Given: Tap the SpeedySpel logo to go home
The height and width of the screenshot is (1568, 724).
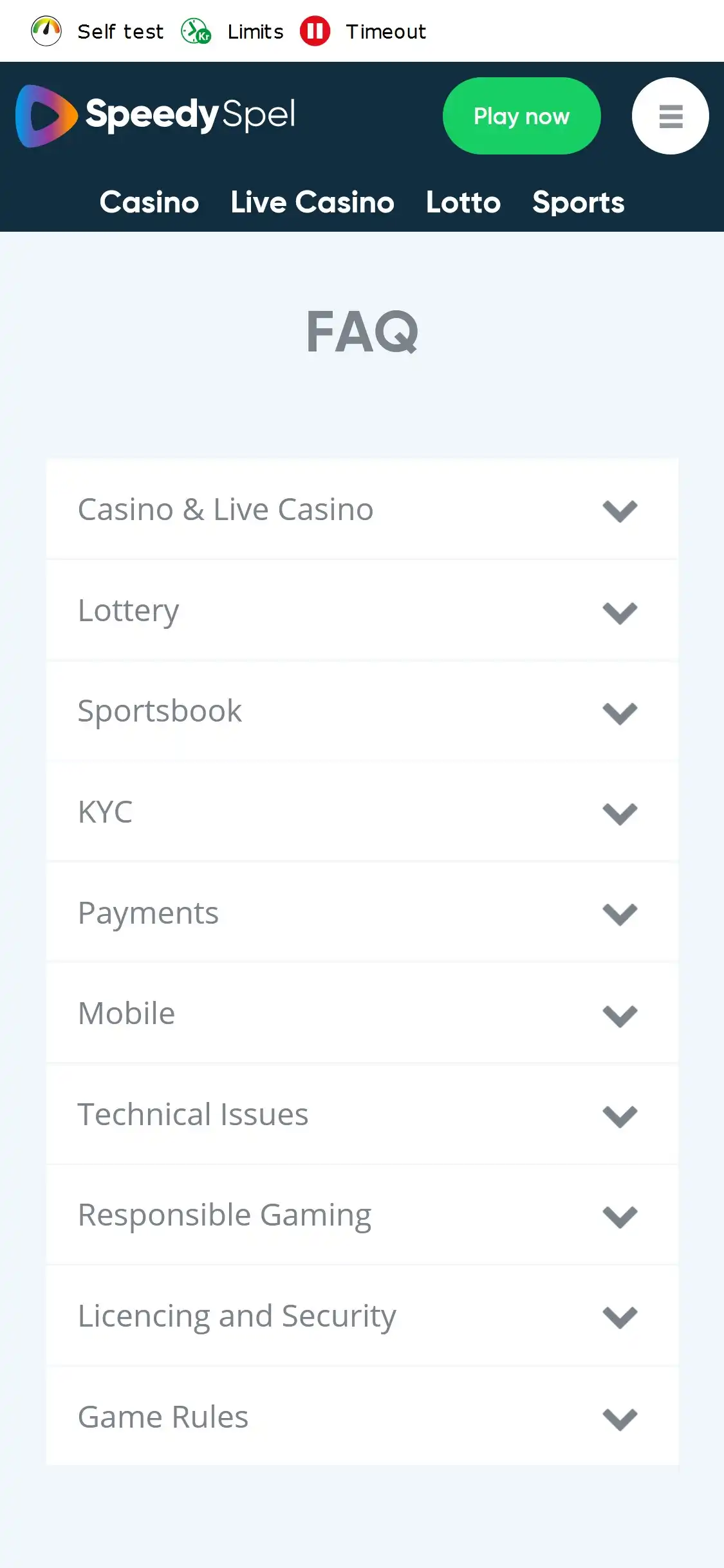Looking at the screenshot, I should click(x=156, y=116).
